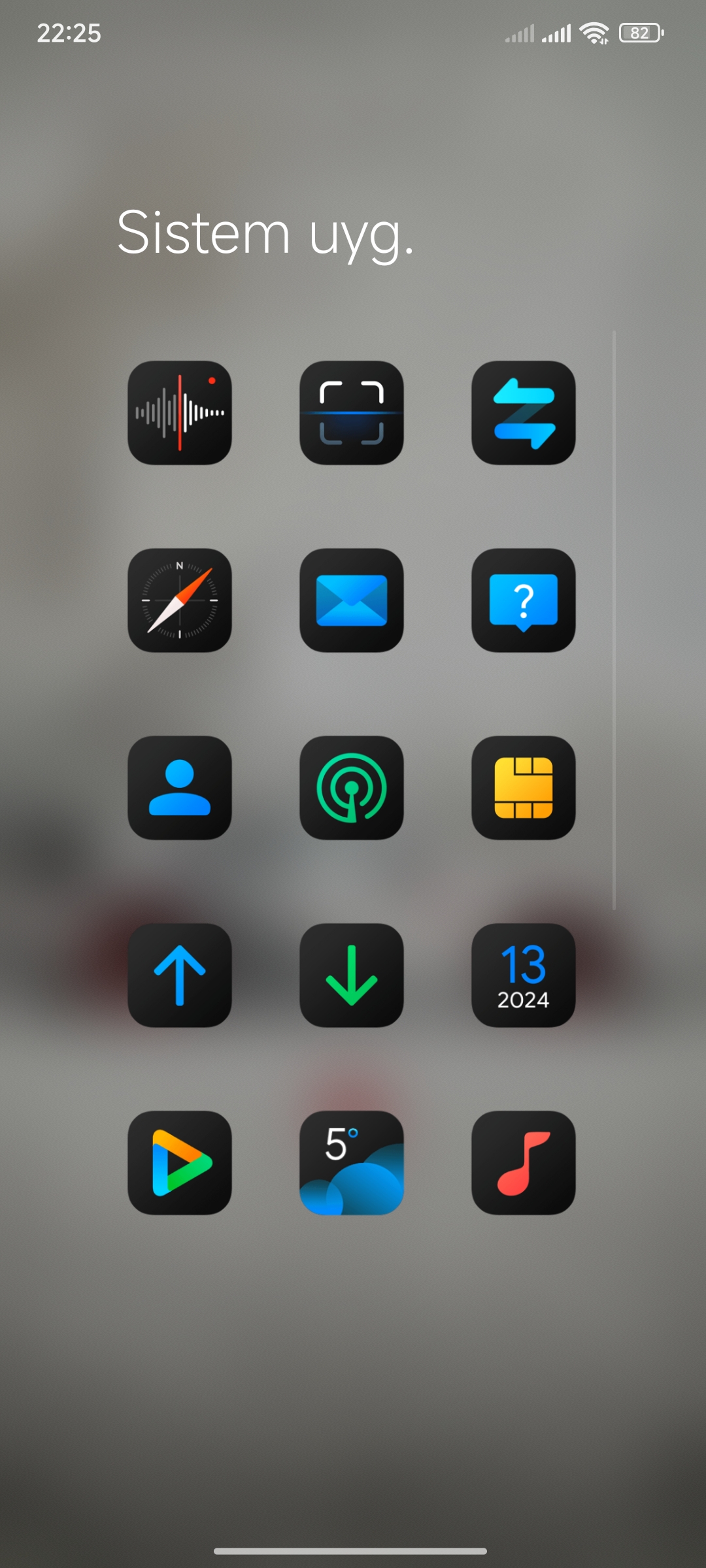Open the compass app
The width and height of the screenshot is (706, 1568).
[180, 600]
